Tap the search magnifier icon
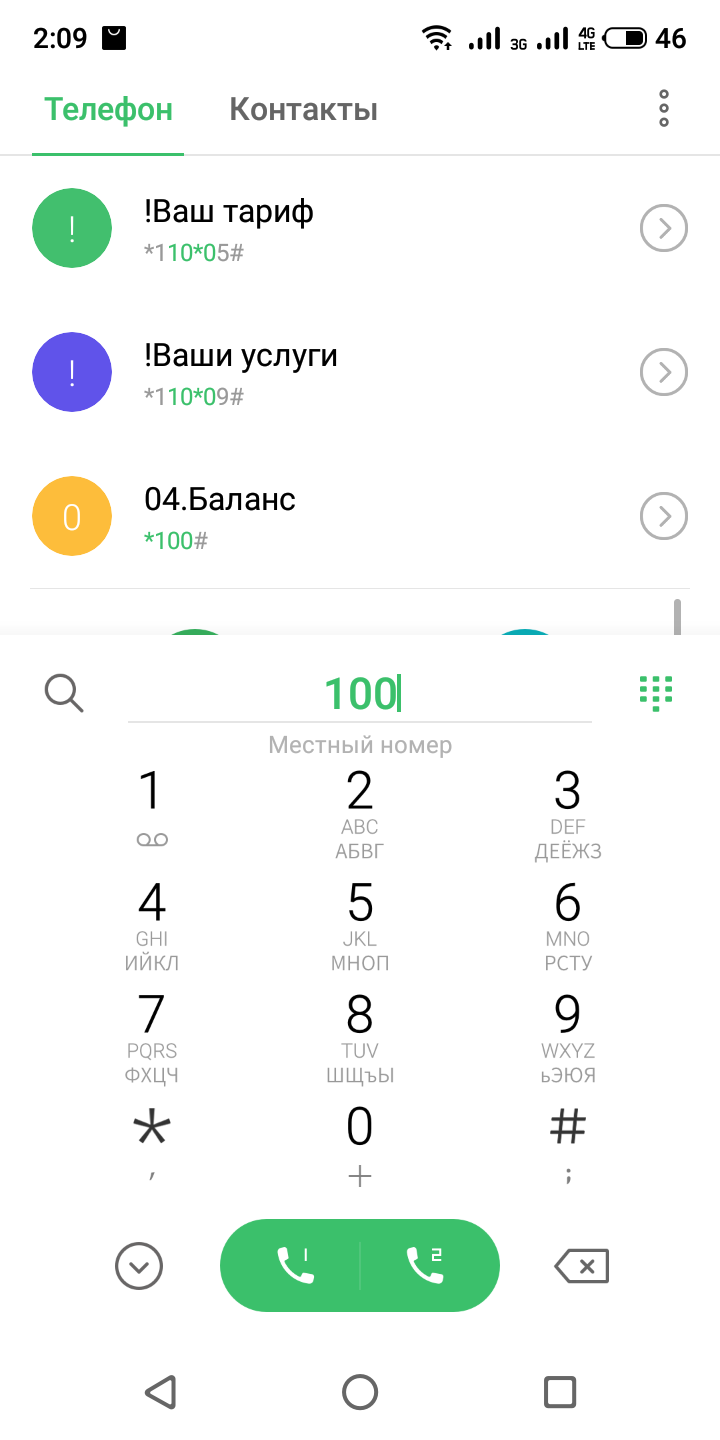720x1440 pixels. point(64,692)
